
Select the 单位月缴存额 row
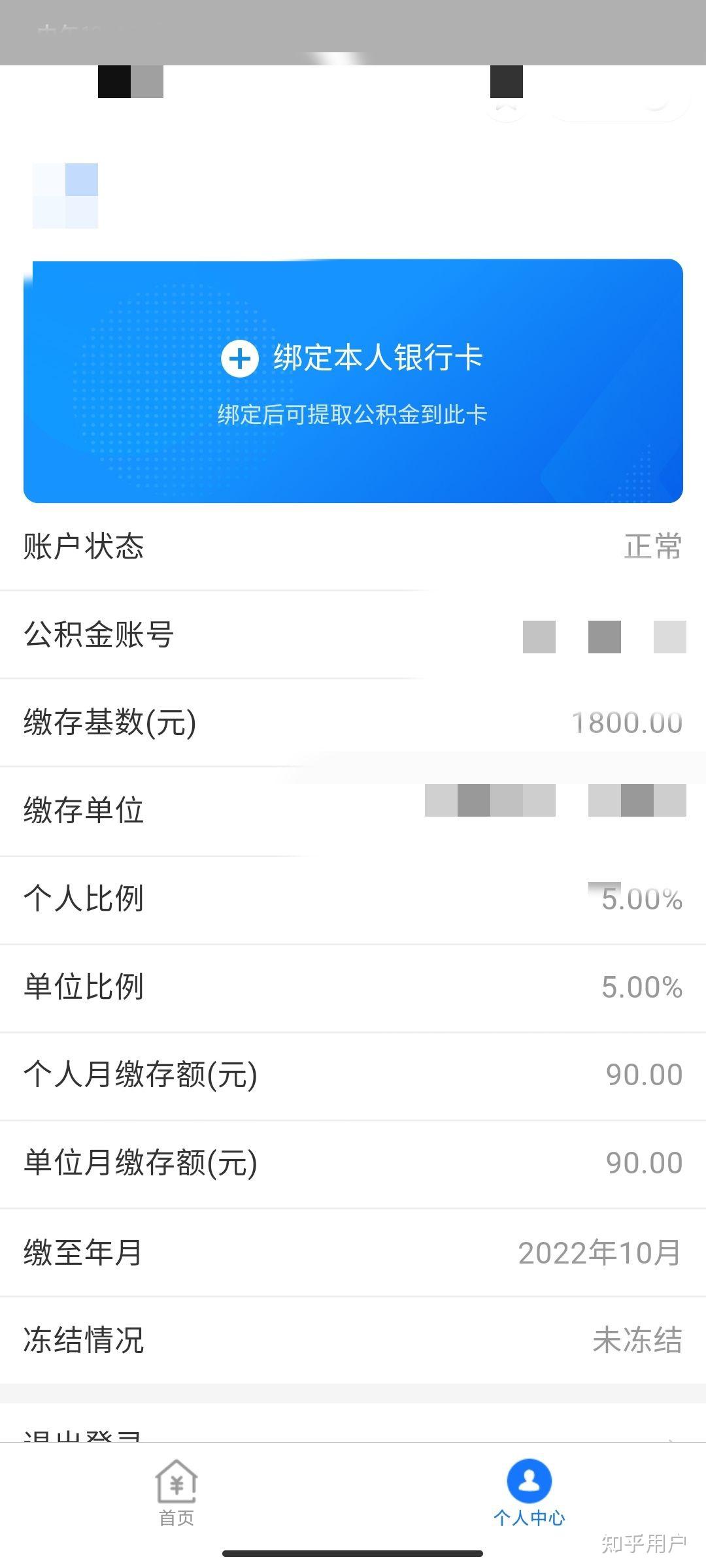[x=353, y=1162]
